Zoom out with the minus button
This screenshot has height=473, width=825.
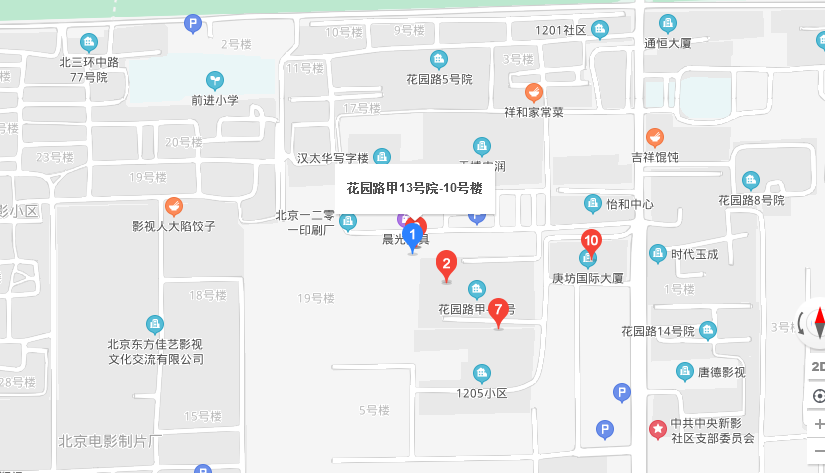pos(819,452)
